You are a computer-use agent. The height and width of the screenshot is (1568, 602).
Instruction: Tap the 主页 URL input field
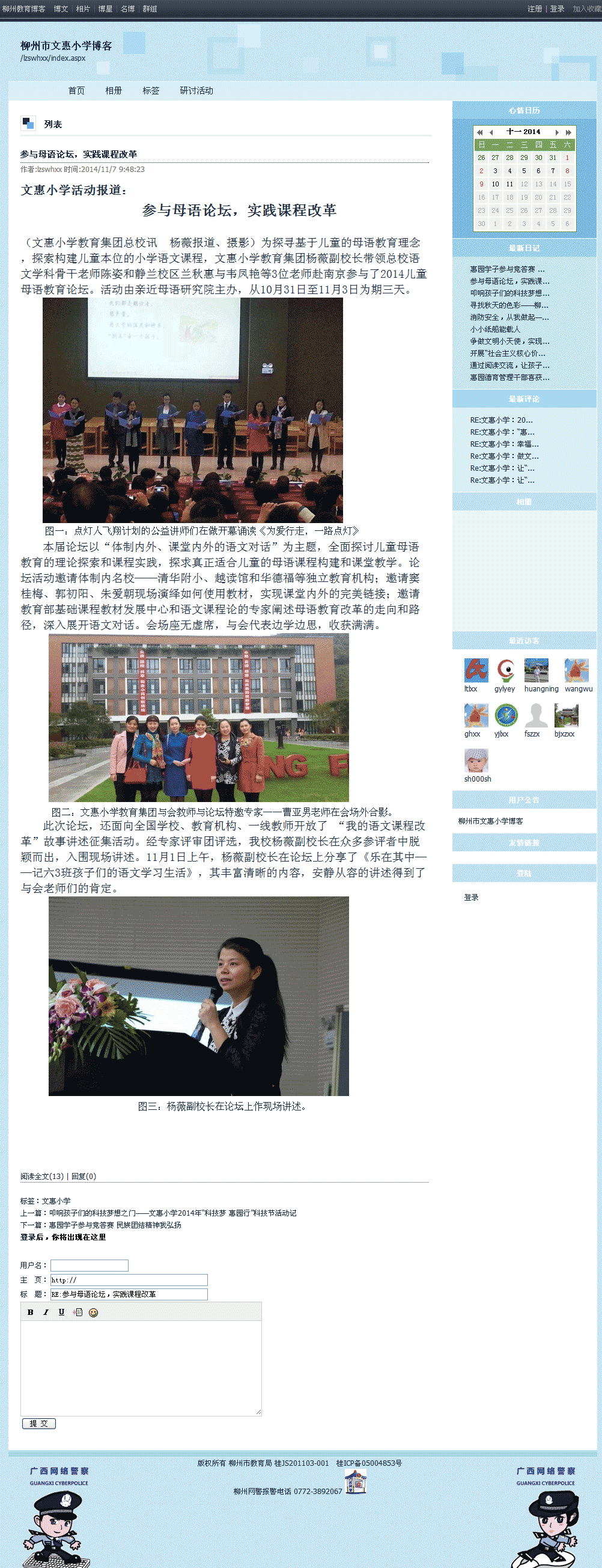tap(129, 1280)
